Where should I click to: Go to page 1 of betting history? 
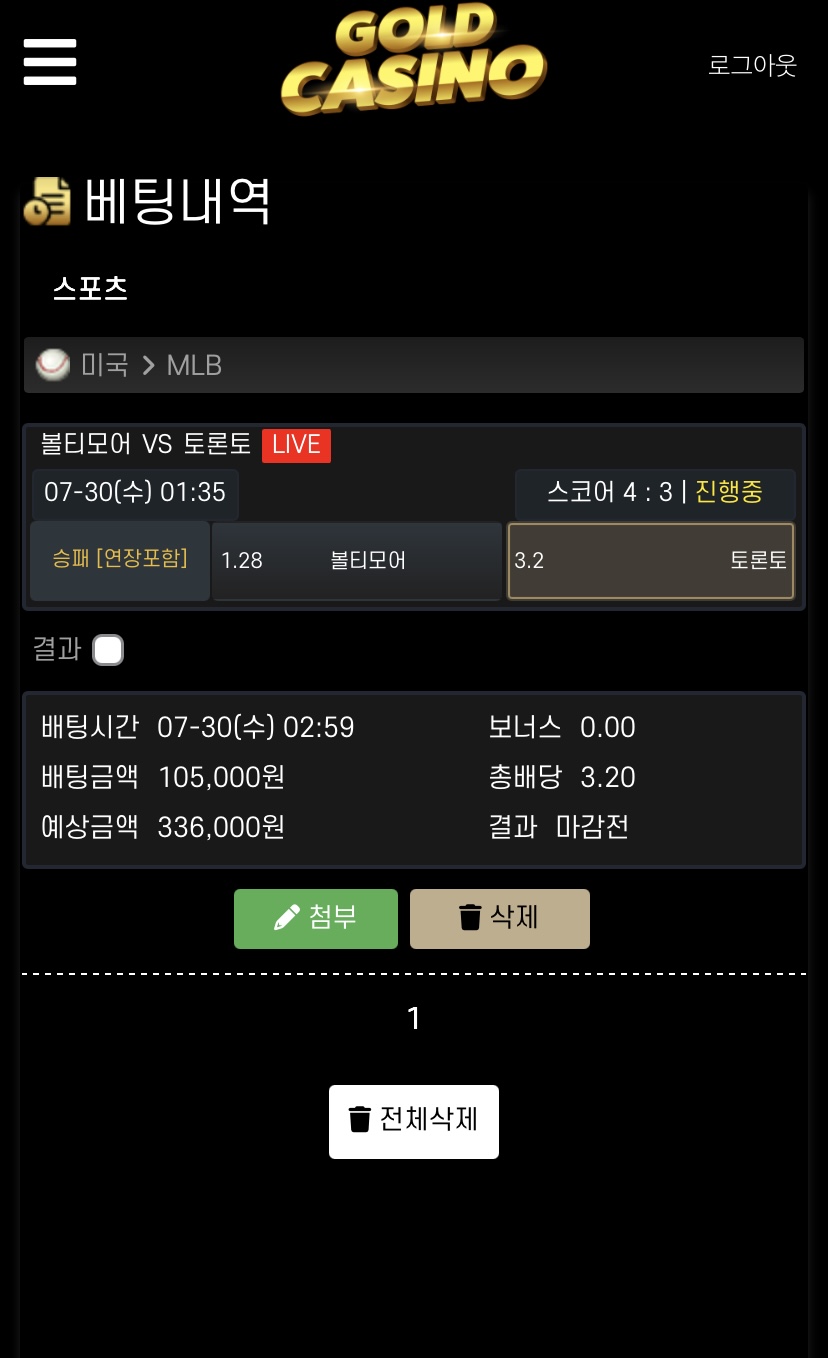(x=413, y=1019)
